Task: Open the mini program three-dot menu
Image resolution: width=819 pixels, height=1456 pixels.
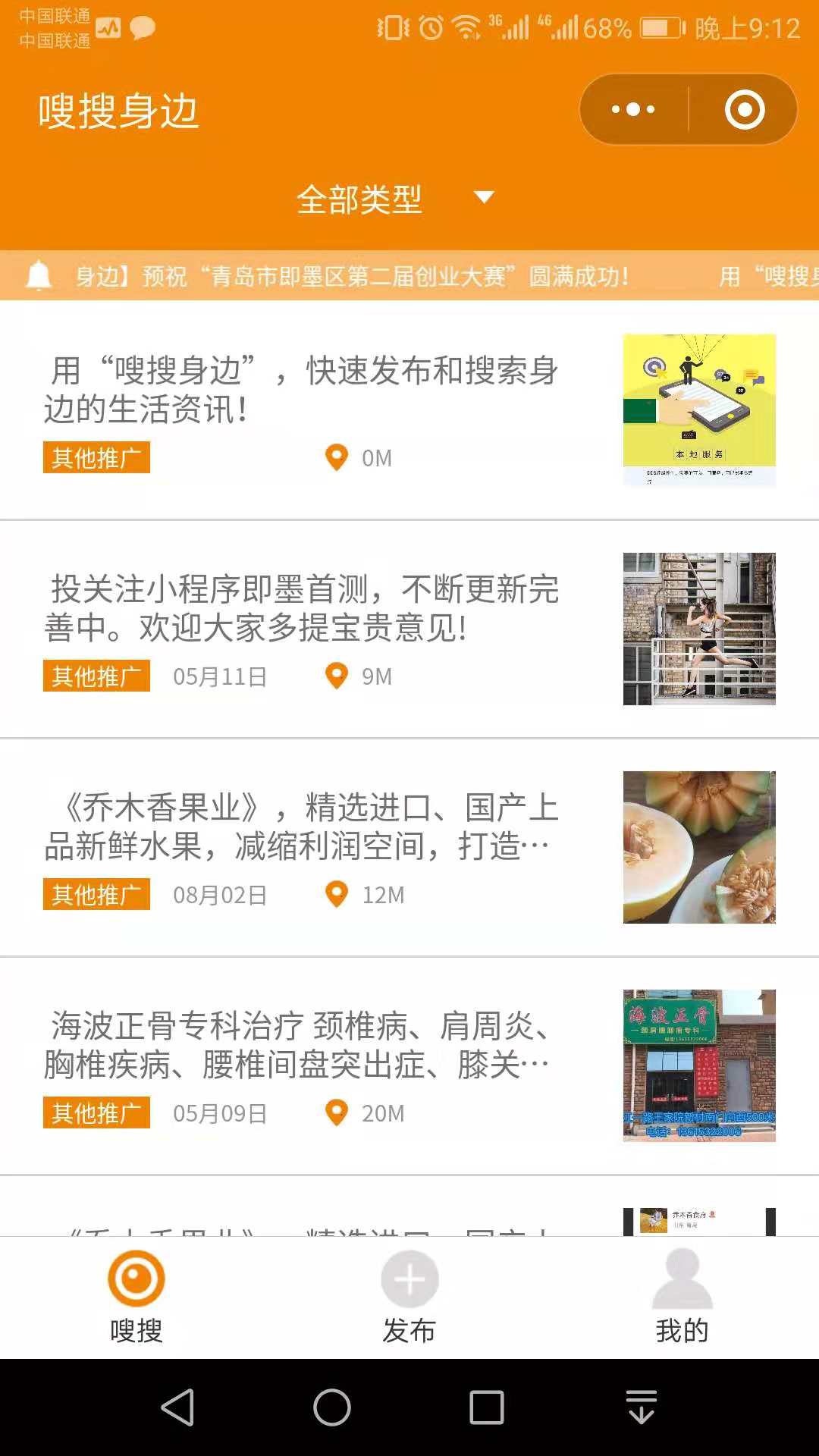Action: 634,110
